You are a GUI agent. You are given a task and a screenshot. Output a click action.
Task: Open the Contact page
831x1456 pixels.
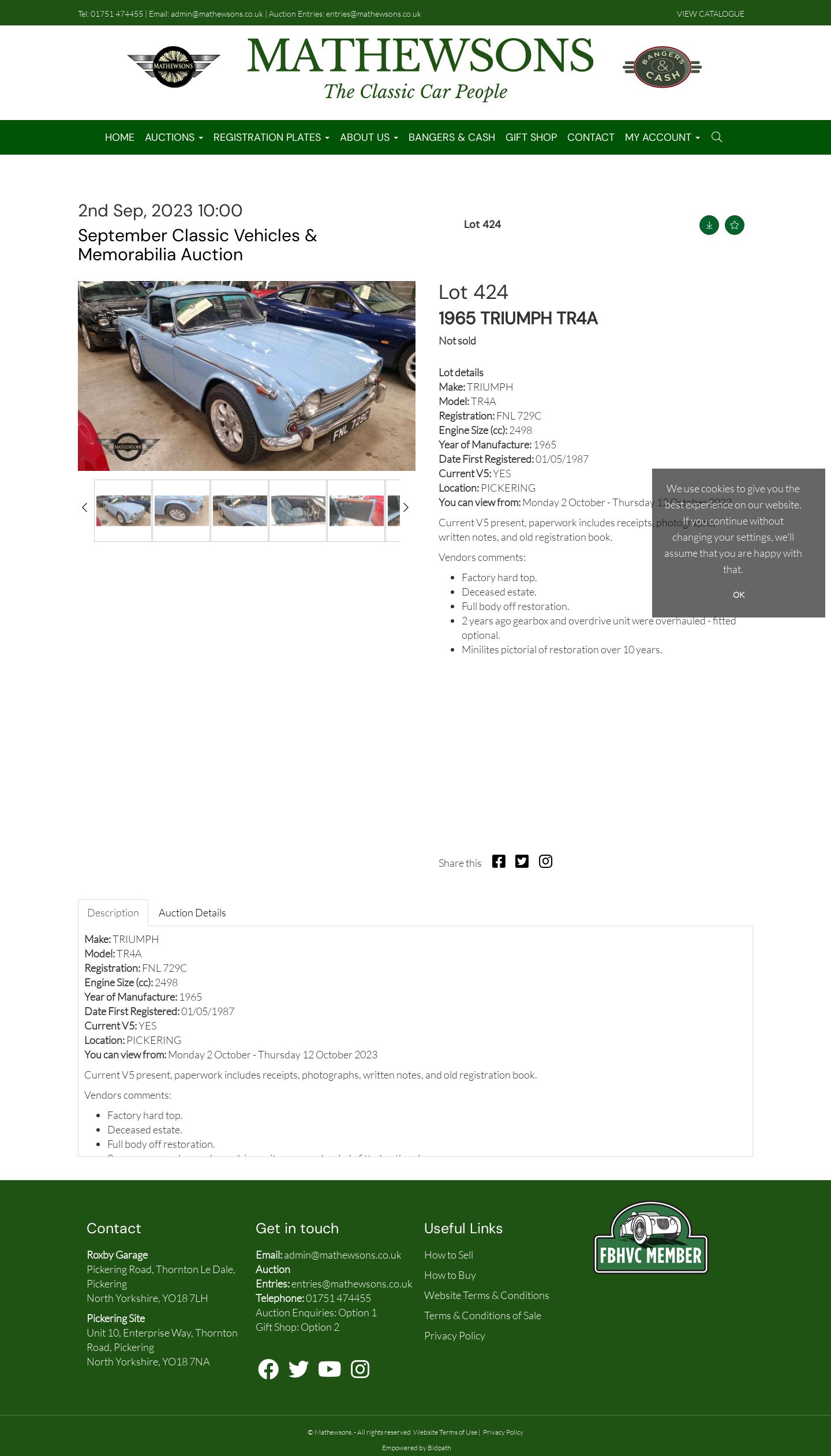(x=590, y=137)
